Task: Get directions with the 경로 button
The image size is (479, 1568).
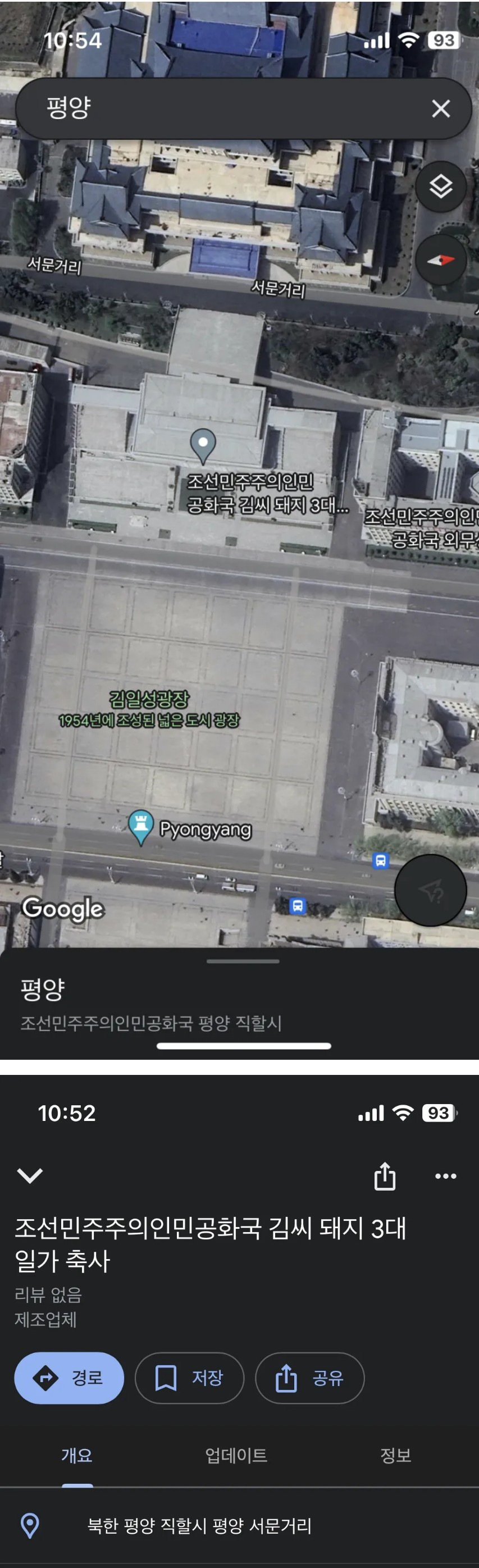Action: [69, 1378]
